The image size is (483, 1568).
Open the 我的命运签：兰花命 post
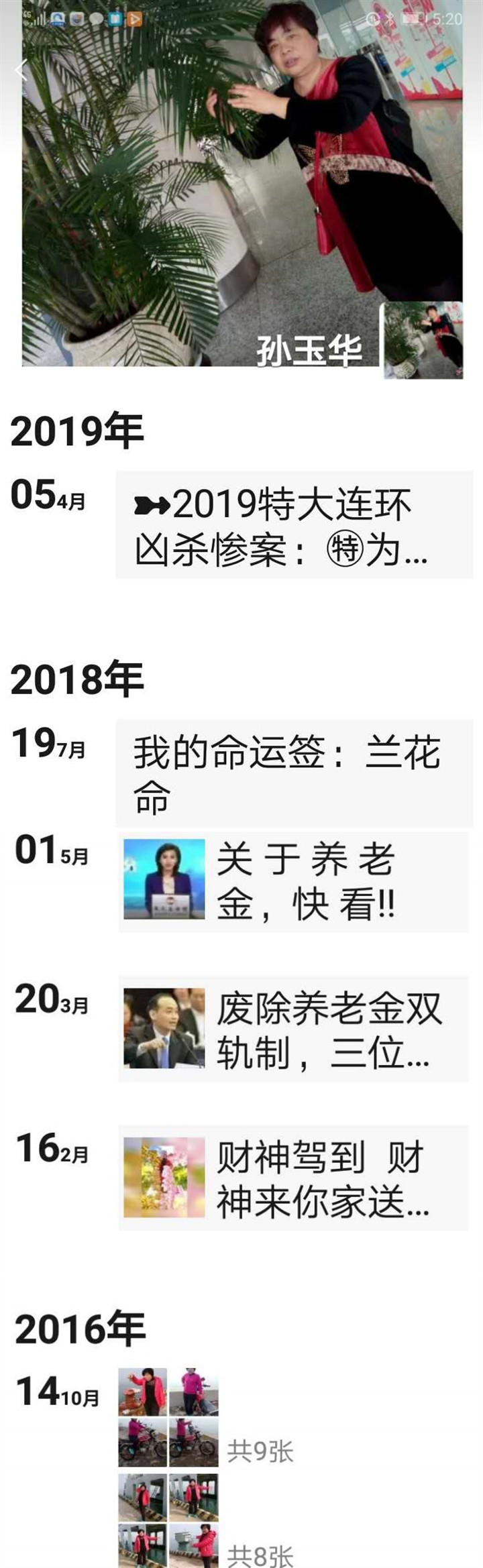pos(294,773)
